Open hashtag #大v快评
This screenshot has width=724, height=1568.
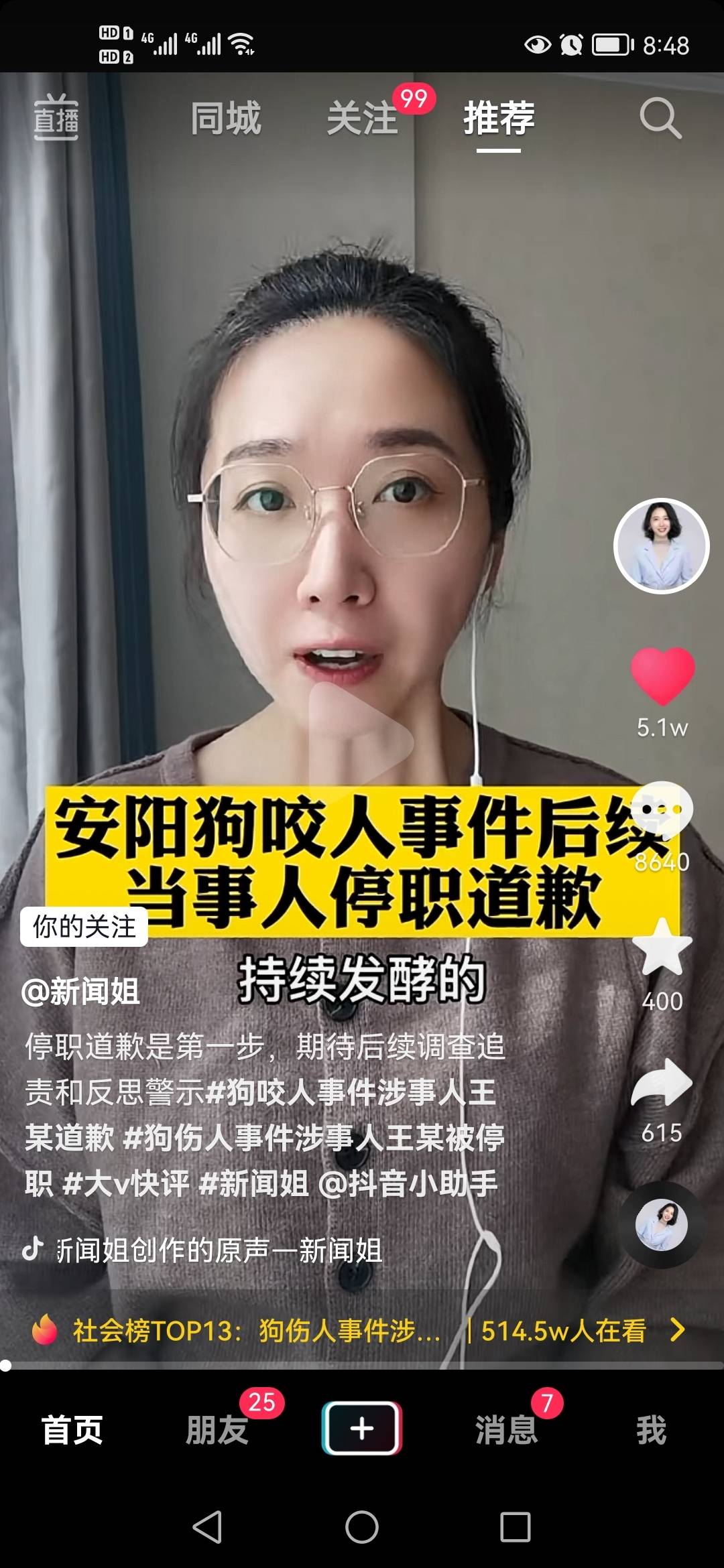(x=126, y=1183)
